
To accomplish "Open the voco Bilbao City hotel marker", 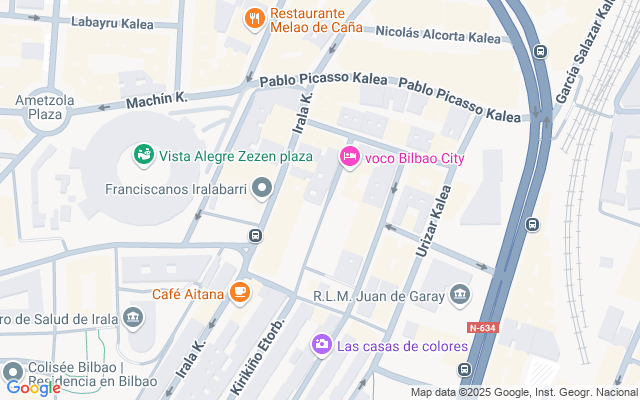I will point(349,156).
